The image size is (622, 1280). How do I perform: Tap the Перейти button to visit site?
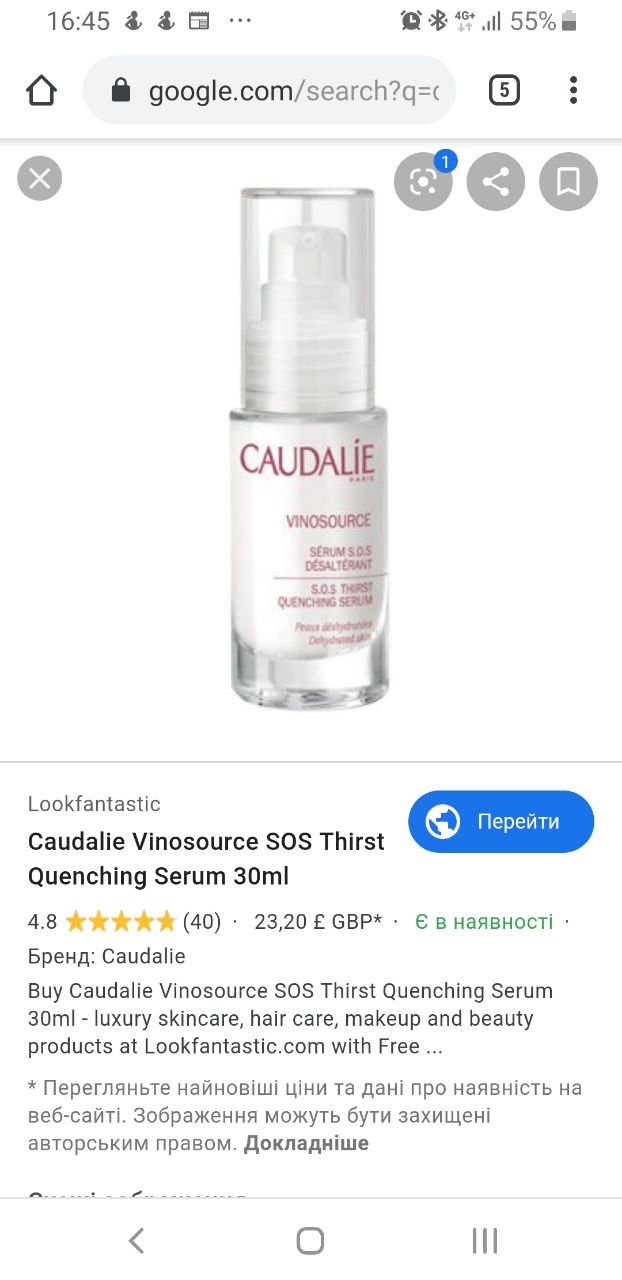click(501, 822)
